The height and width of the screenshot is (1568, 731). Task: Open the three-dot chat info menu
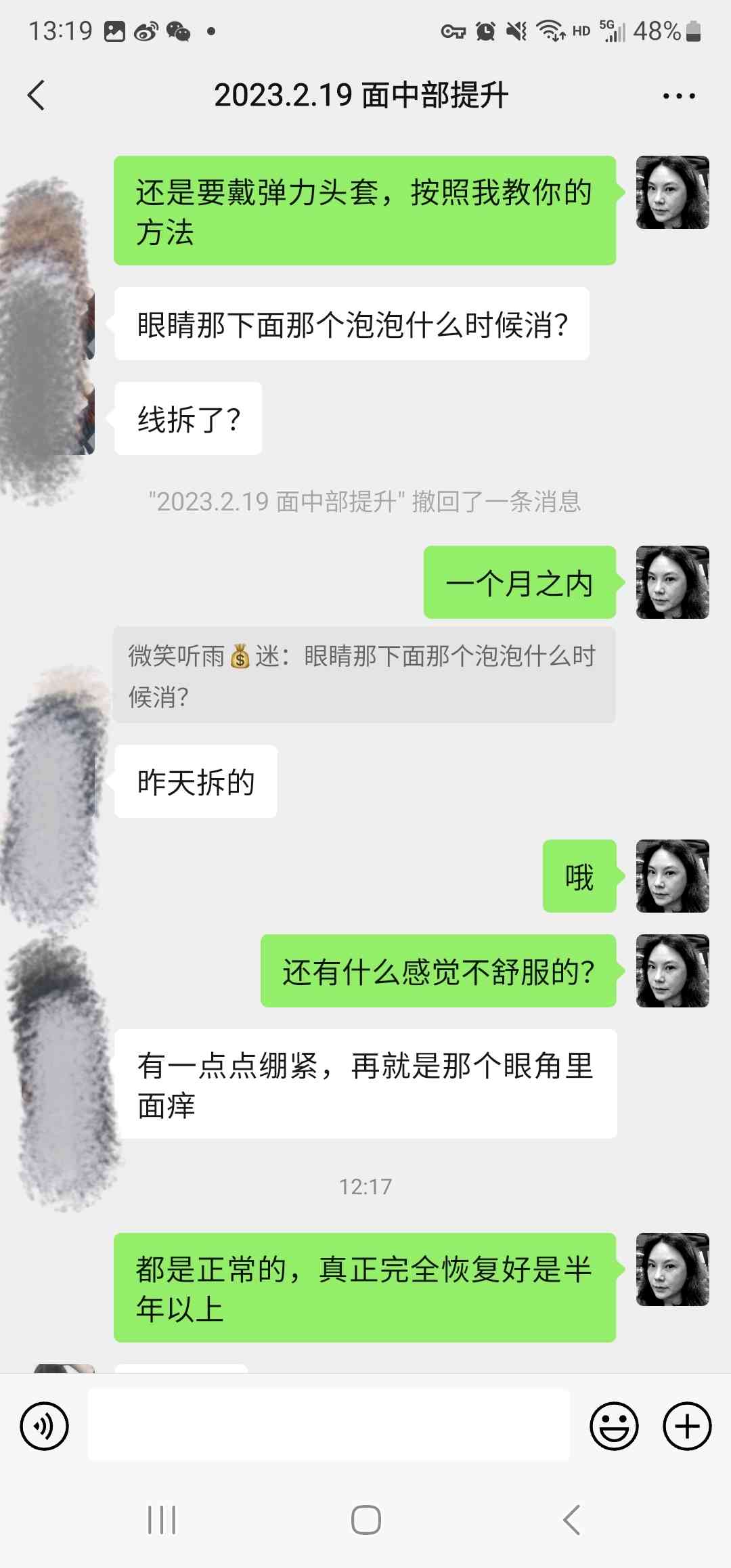[679, 96]
